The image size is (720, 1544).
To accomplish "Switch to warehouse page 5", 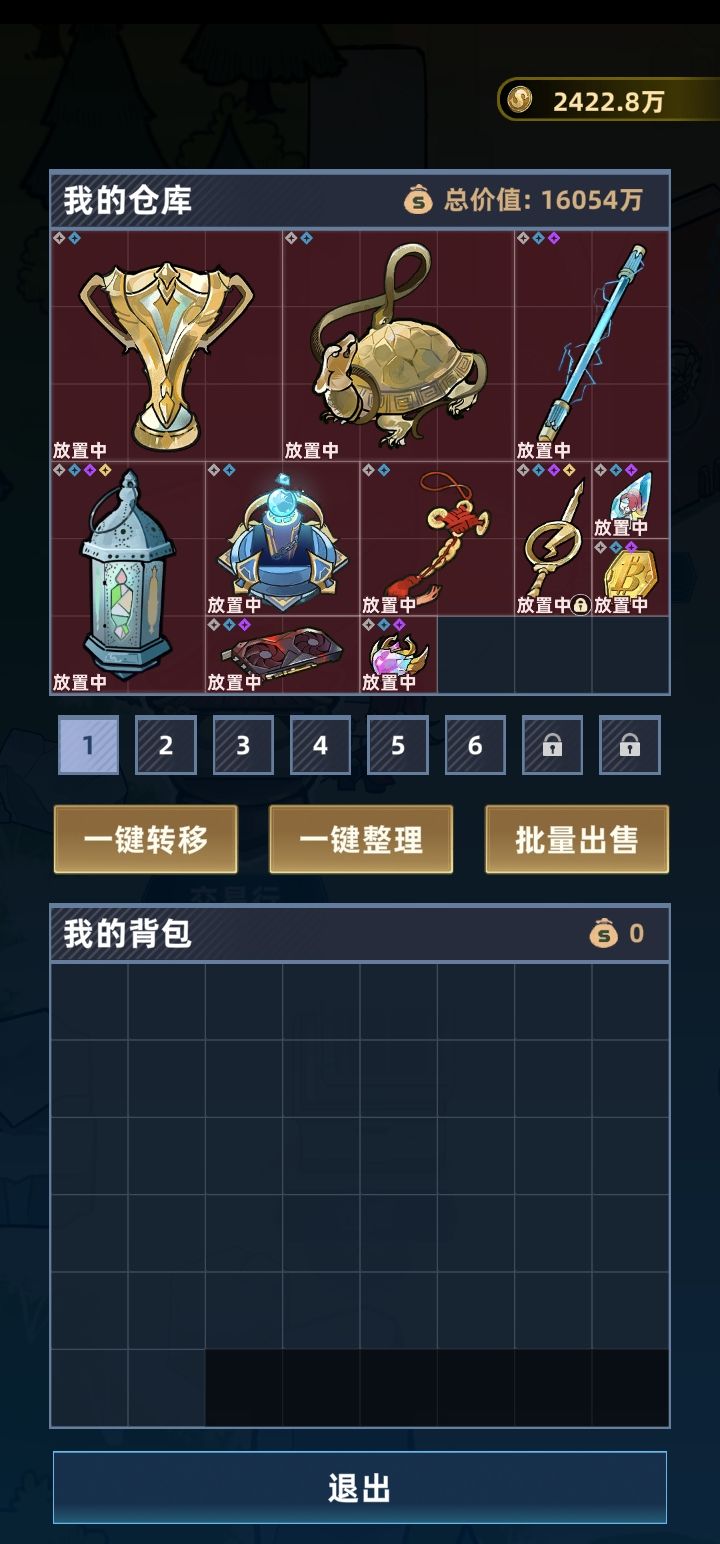I will point(397,745).
